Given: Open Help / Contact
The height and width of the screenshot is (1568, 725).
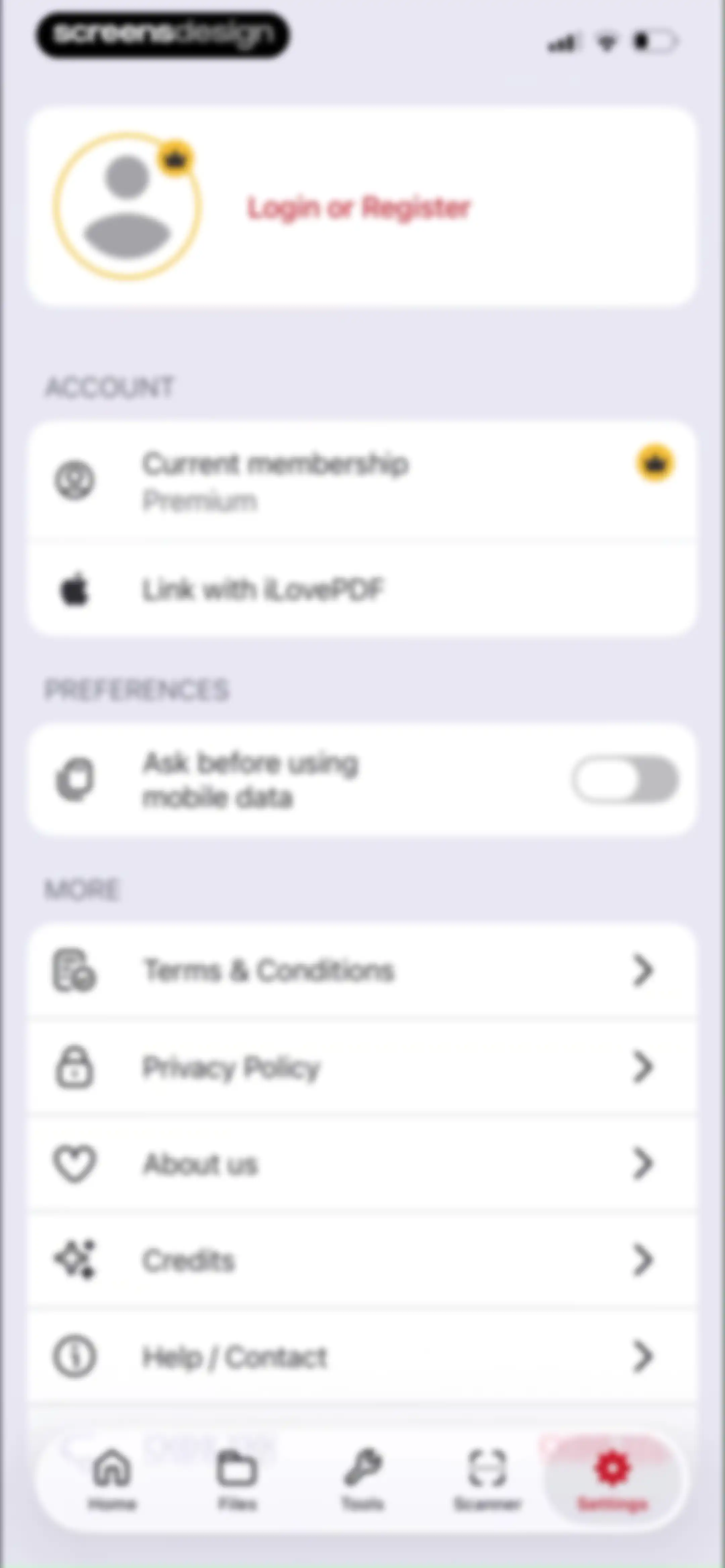Looking at the screenshot, I should tap(362, 1357).
